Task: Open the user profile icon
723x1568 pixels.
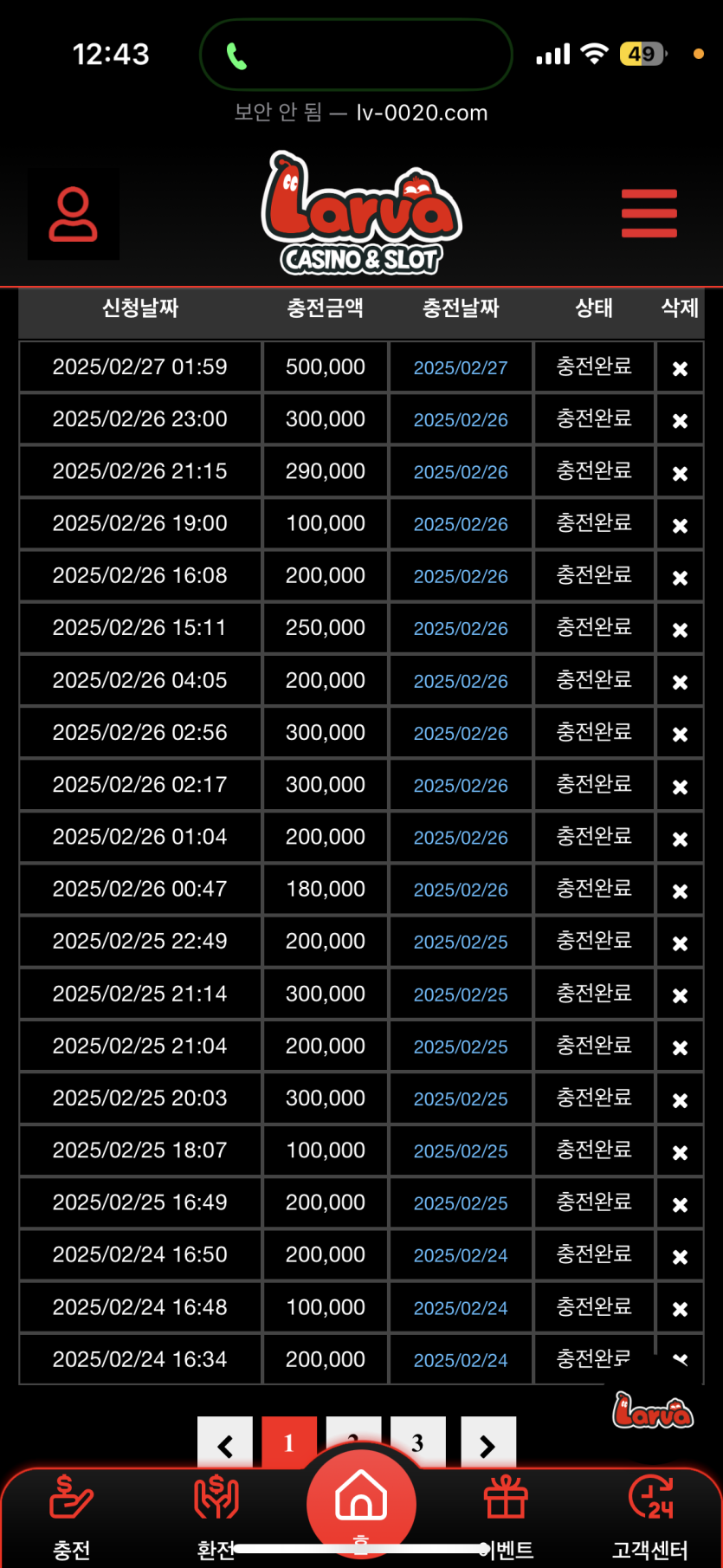Action: (74, 214)
